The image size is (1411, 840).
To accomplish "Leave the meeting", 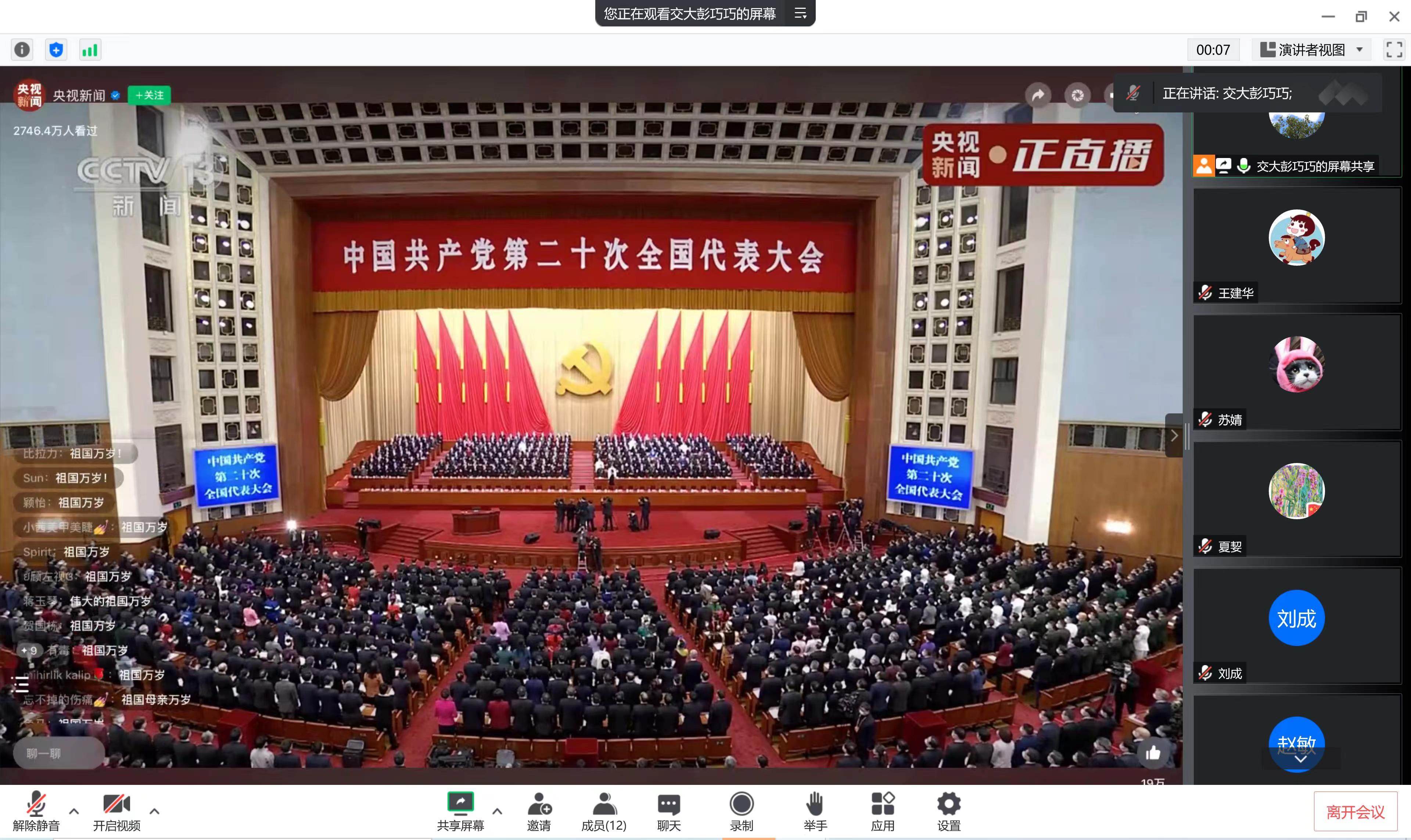I will click(1355, 812).
